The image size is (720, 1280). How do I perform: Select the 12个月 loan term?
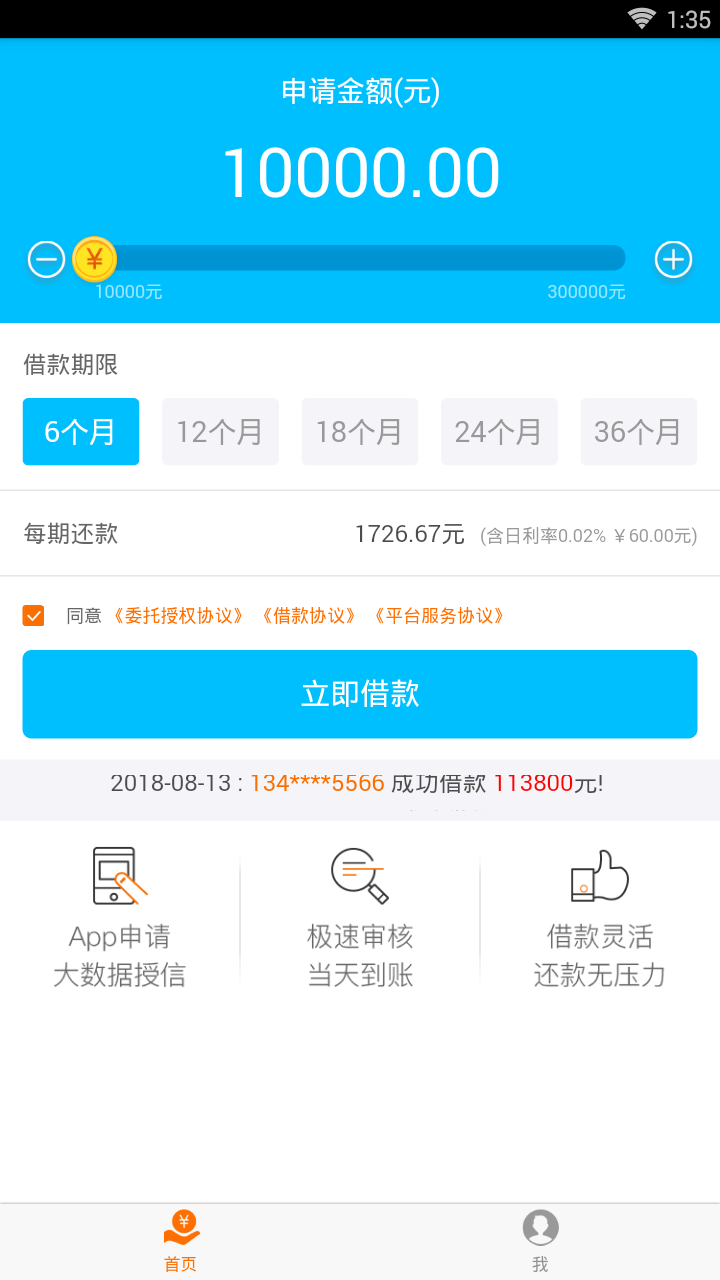pyautogui.click(x=220, y=431)
